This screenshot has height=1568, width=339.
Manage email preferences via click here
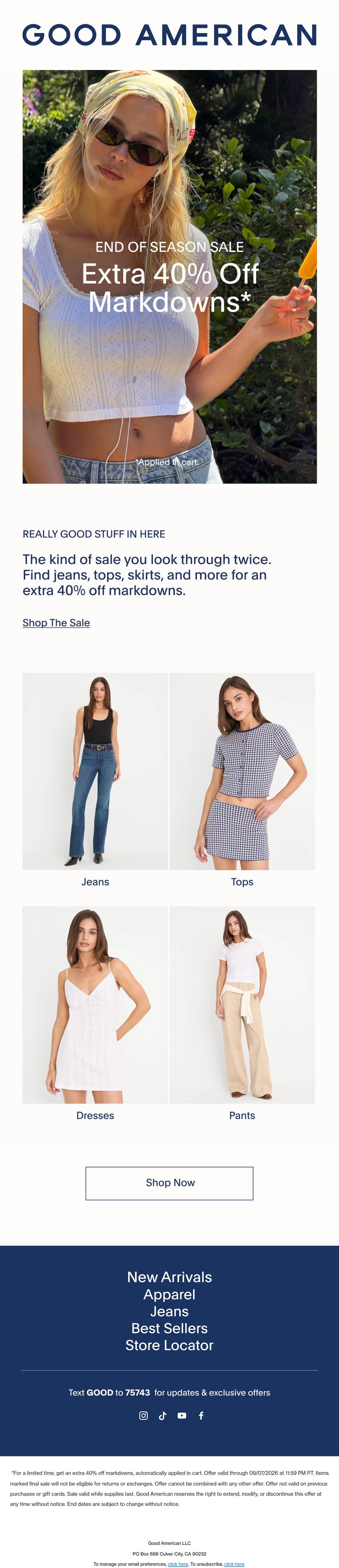178,1564
